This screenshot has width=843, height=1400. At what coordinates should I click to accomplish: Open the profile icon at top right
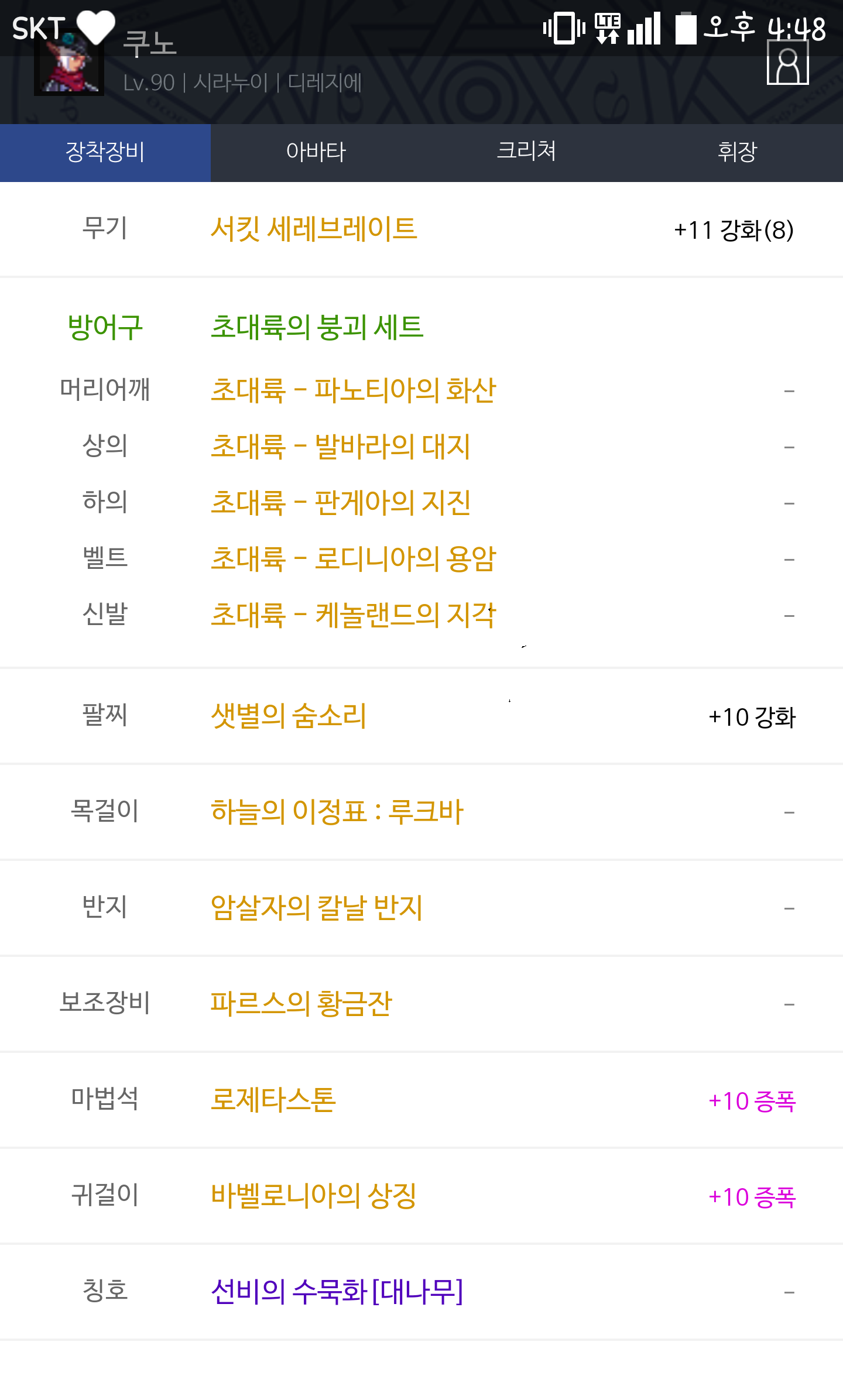[x=788, y=63]
